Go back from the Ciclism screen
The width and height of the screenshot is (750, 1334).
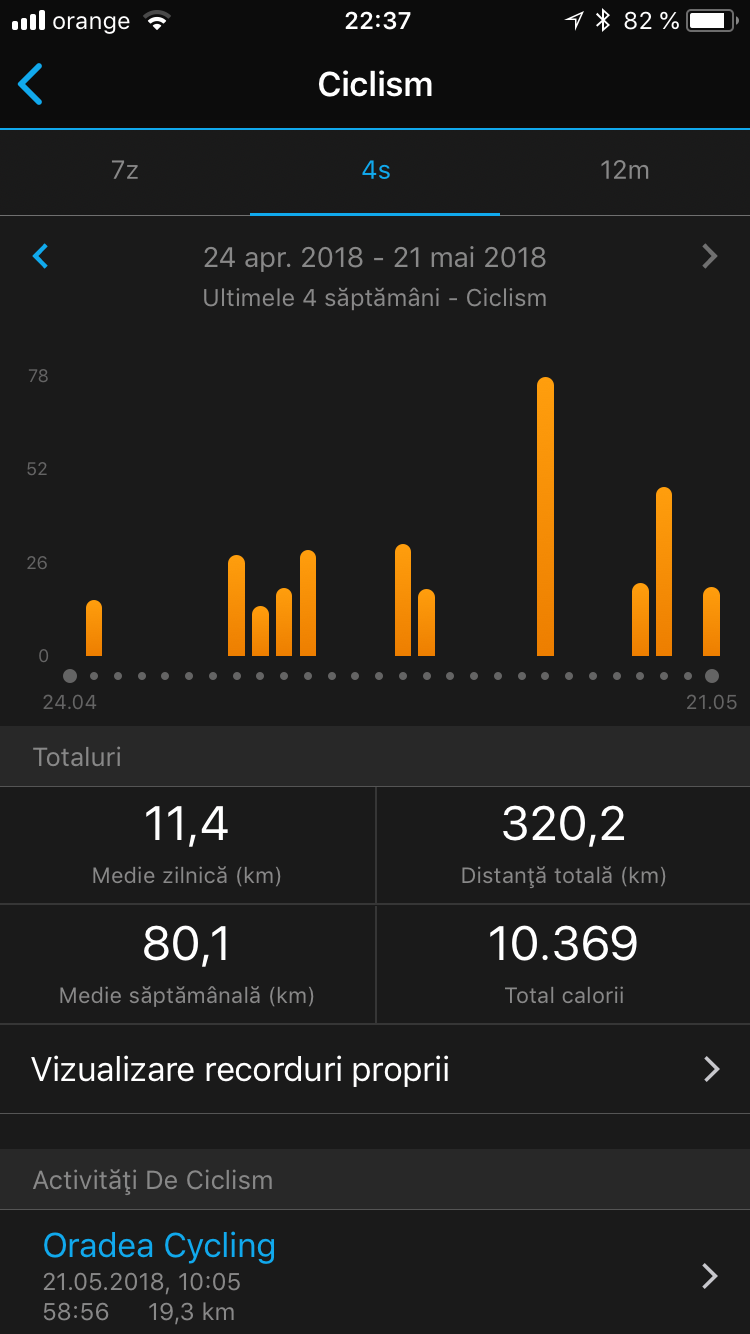31,85
